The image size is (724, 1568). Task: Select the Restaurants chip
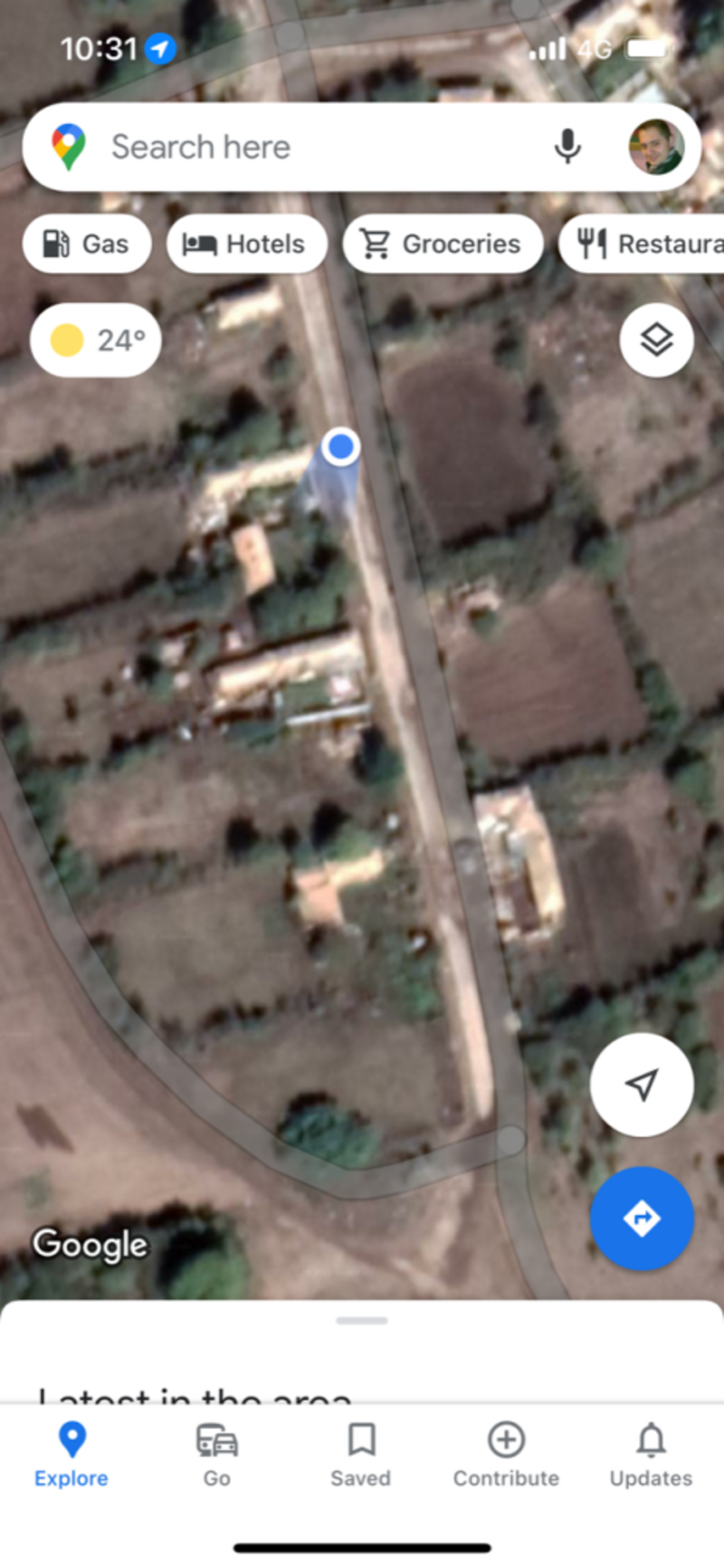[x=642, y=244]
